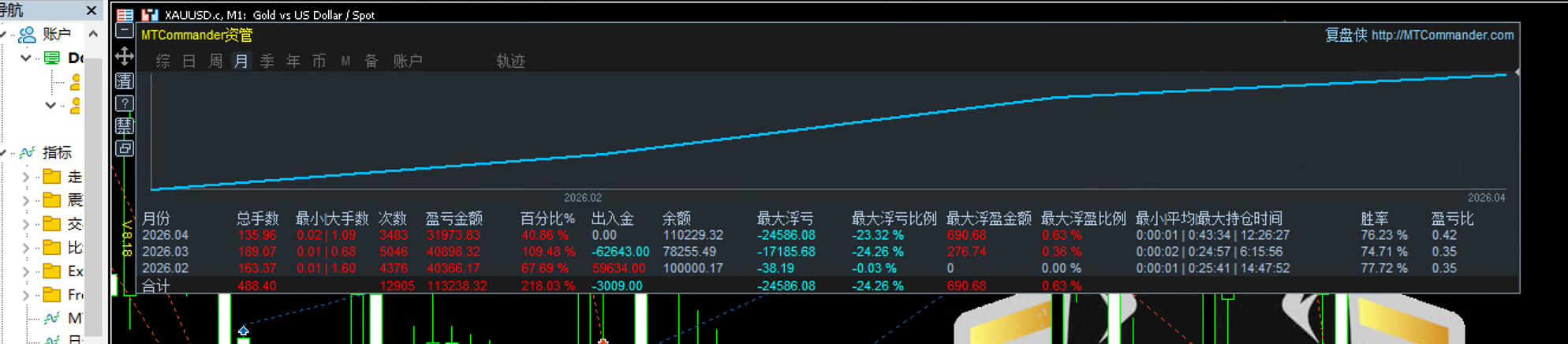Tap the 禁 disable icon

click(x=125, y=126)
